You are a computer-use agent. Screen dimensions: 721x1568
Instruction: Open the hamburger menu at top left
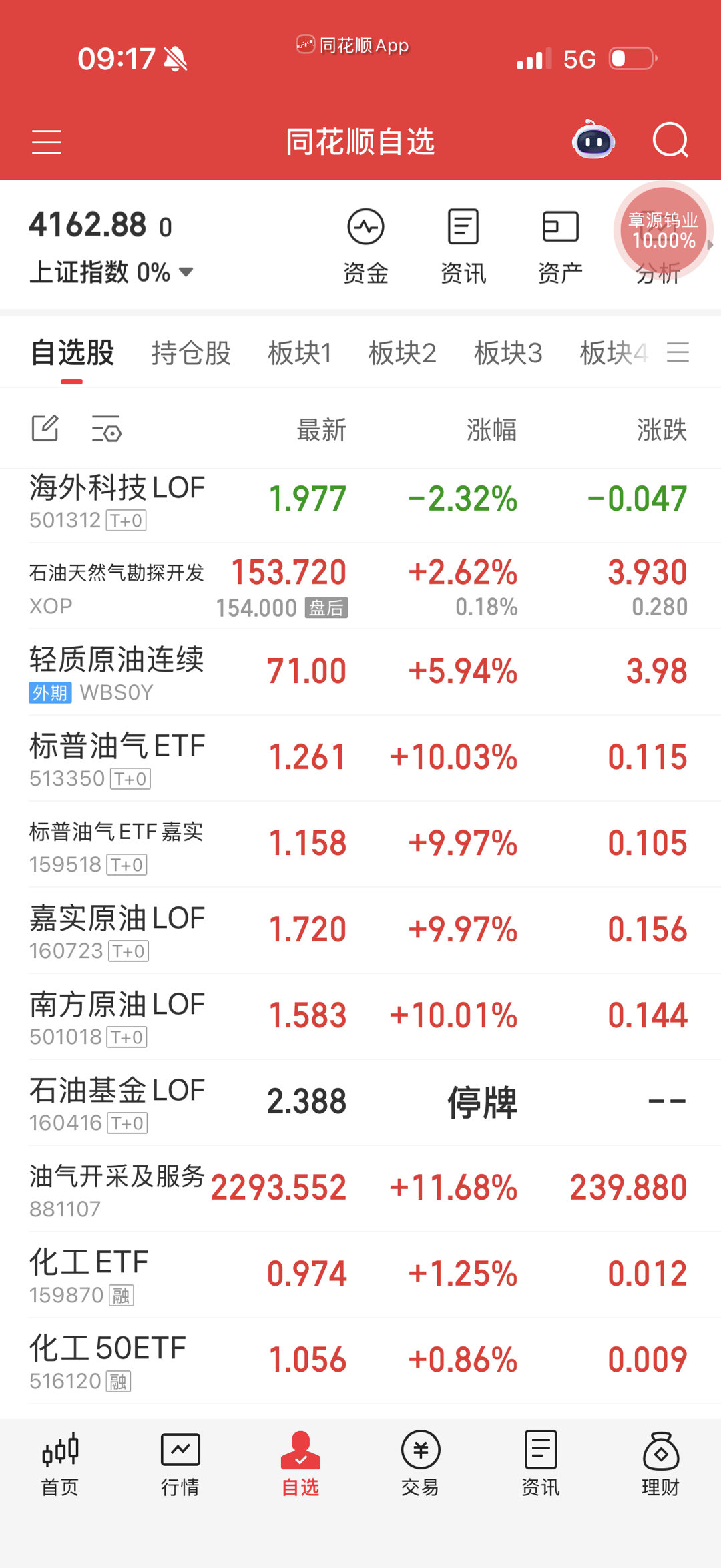(x=46, y=141)
